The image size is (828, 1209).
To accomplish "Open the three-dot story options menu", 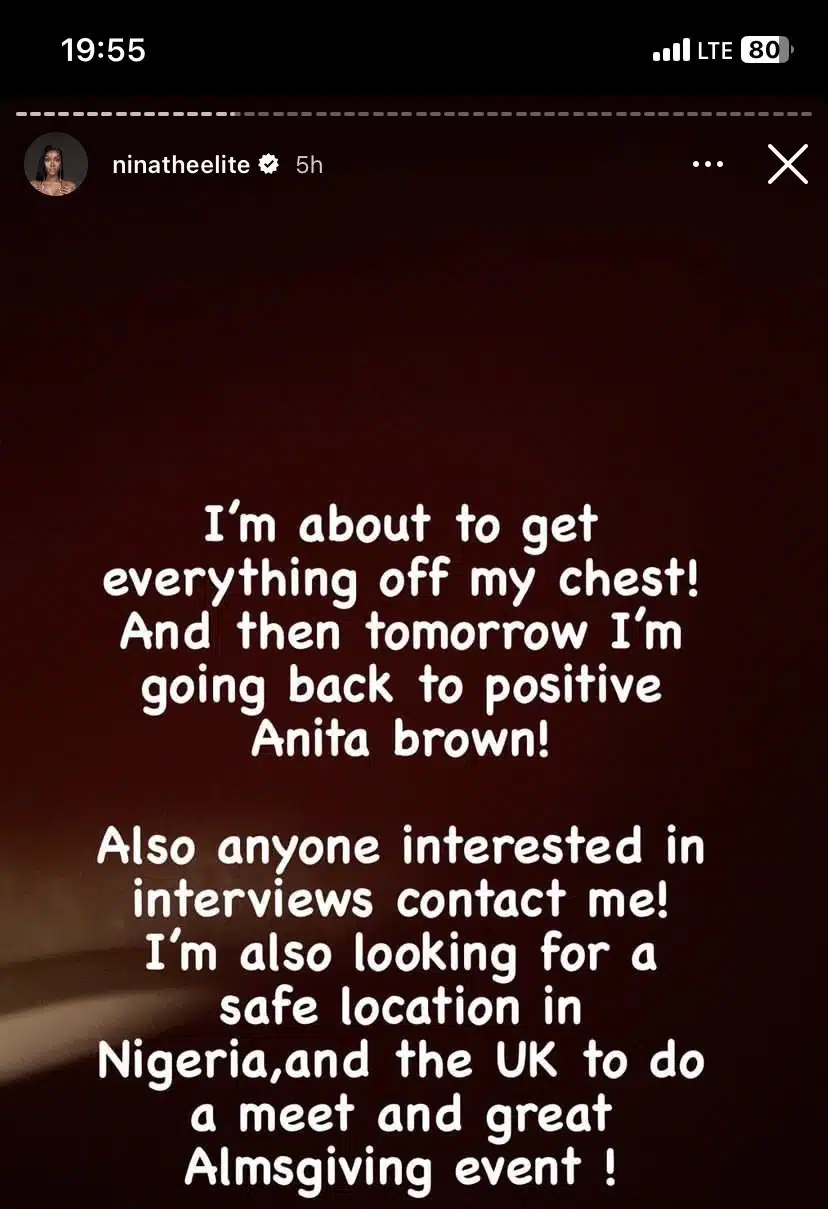I will pyautogui.click(x=708, y=164).
